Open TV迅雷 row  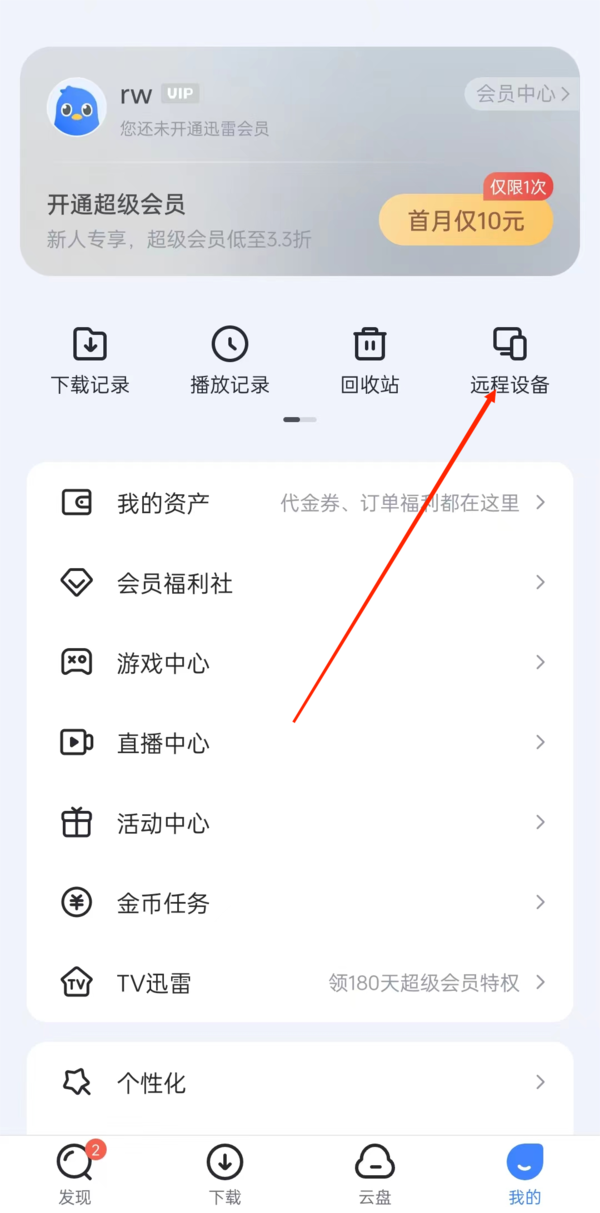300,983
